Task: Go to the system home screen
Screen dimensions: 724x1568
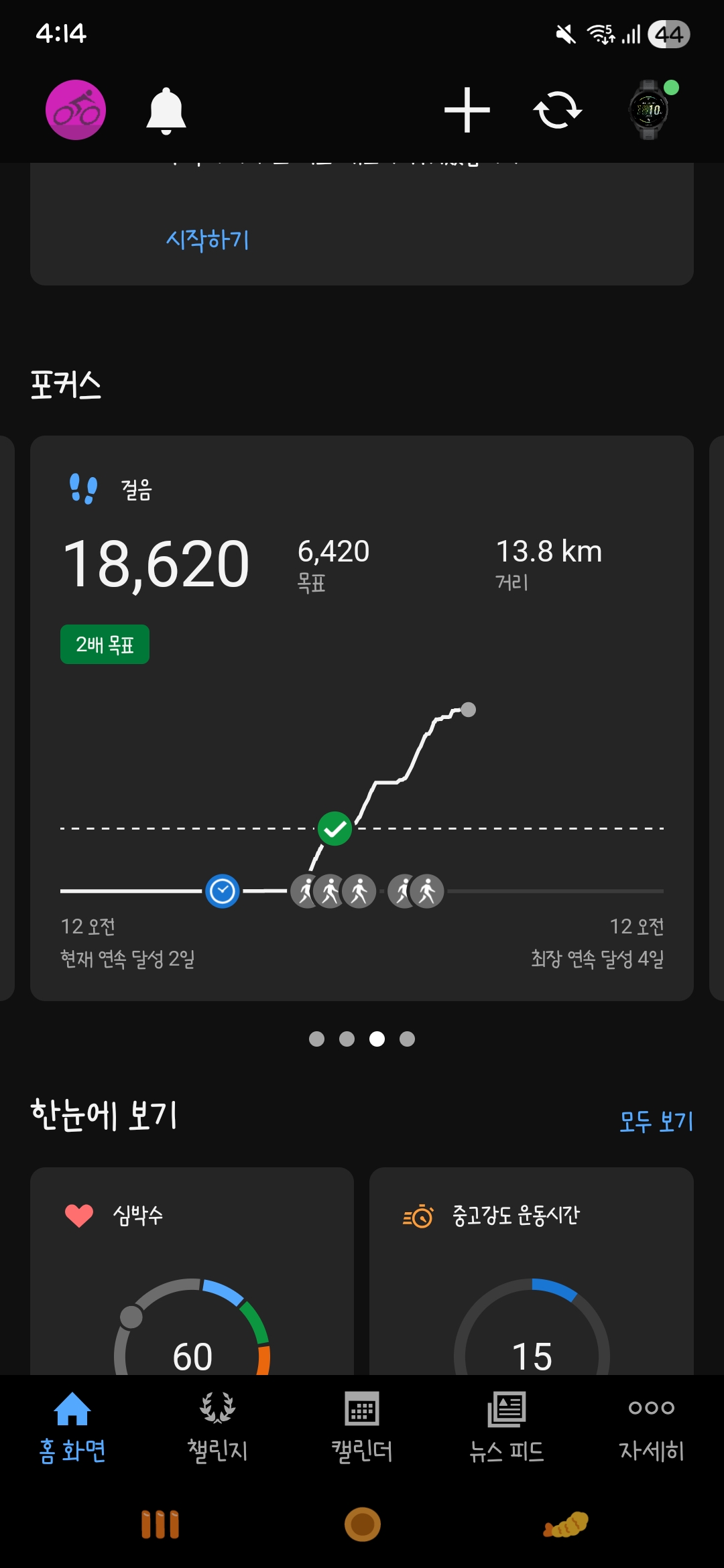Action: (362, 1524)
